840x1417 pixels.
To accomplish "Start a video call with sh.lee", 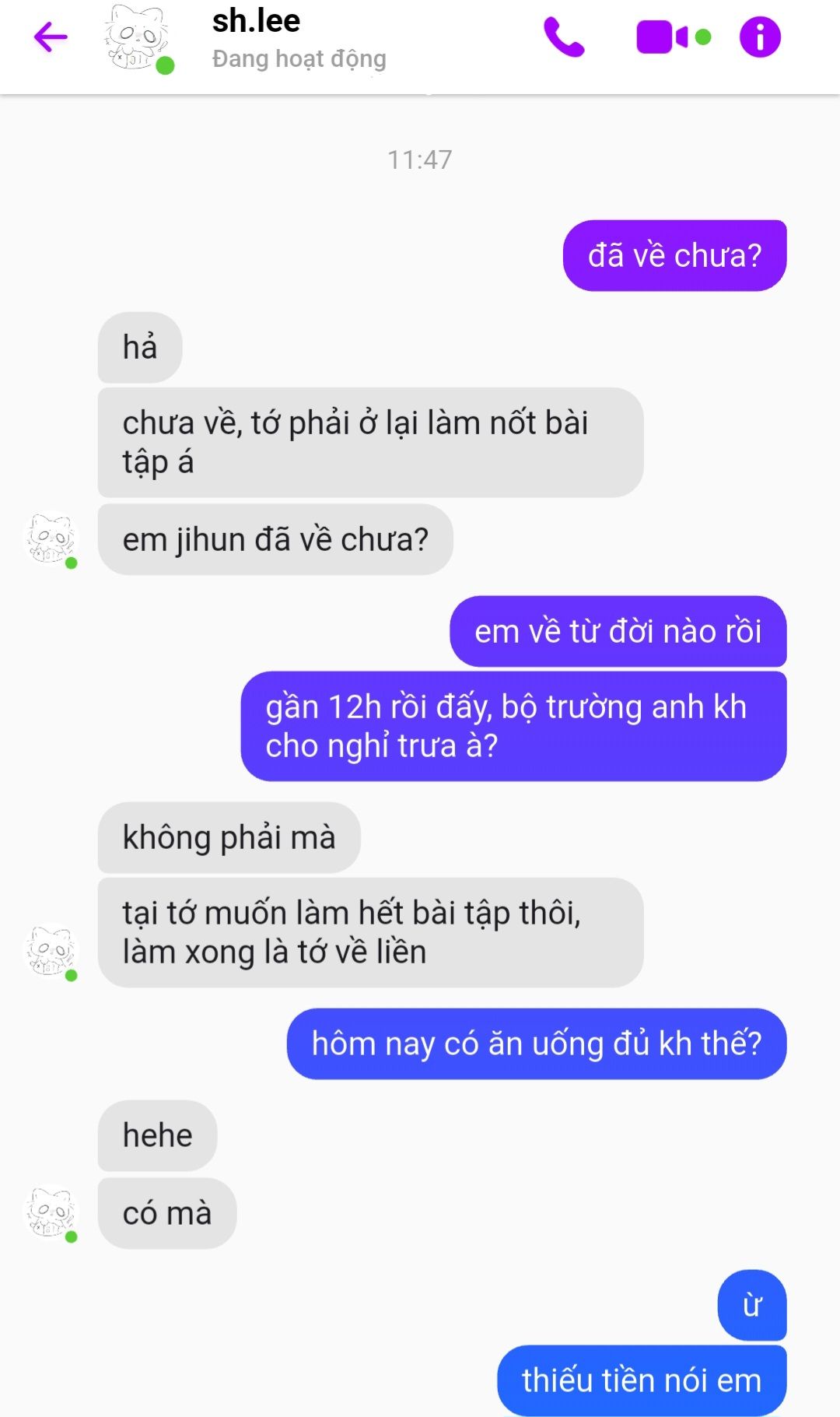I will point(662,37).
